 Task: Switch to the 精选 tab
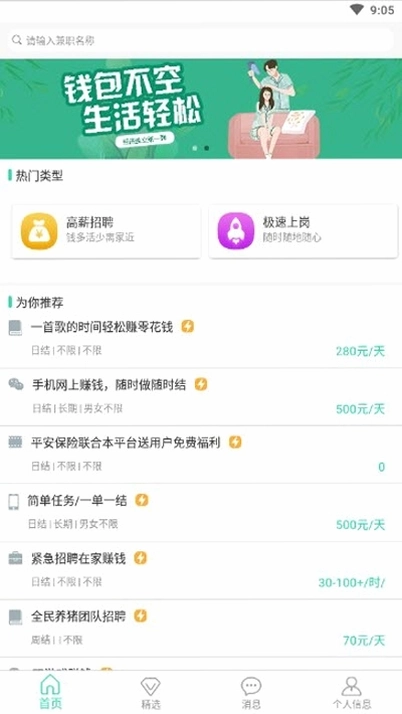point(151,692)
